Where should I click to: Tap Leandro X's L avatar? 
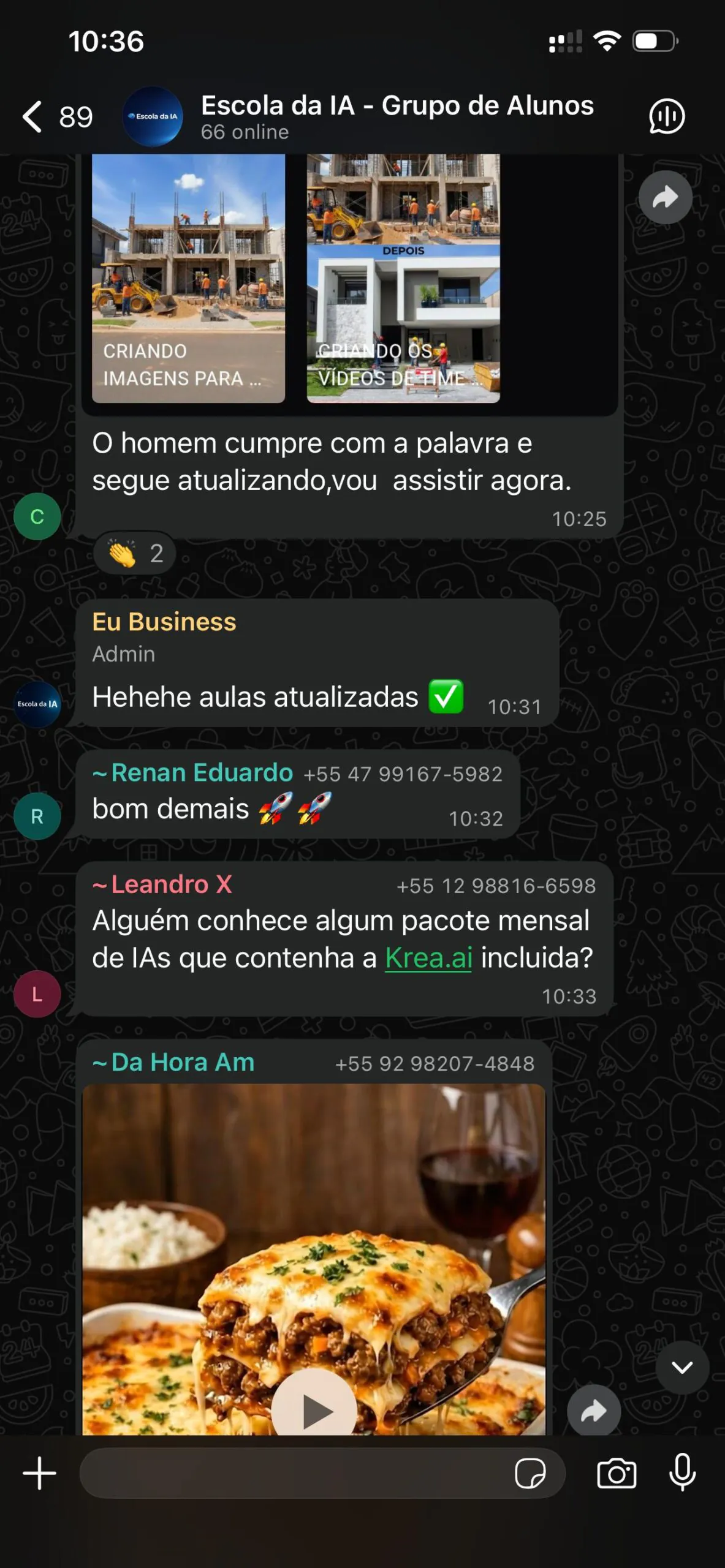tap(37, 994)
